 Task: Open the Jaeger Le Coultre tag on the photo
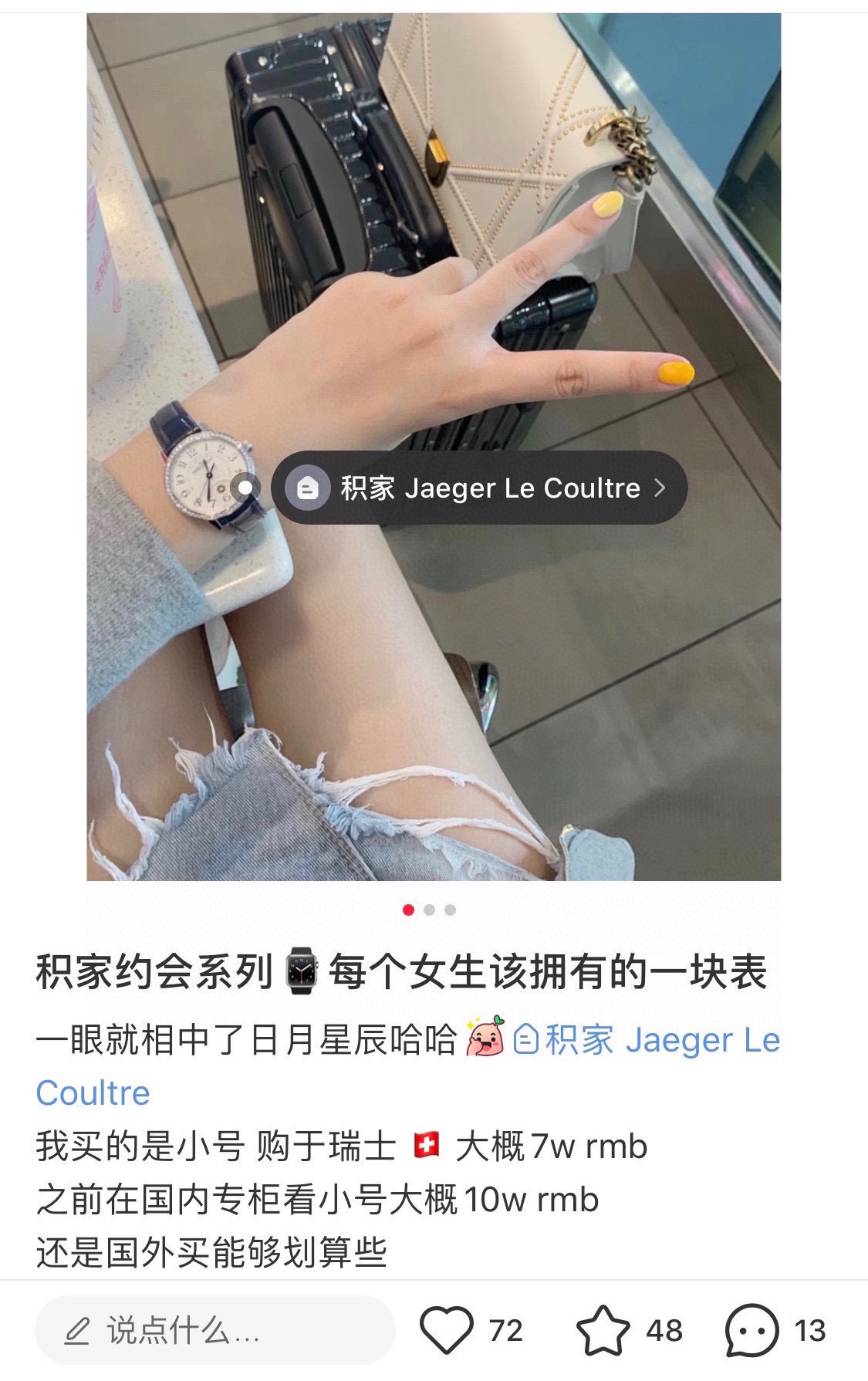click(478, 488)
